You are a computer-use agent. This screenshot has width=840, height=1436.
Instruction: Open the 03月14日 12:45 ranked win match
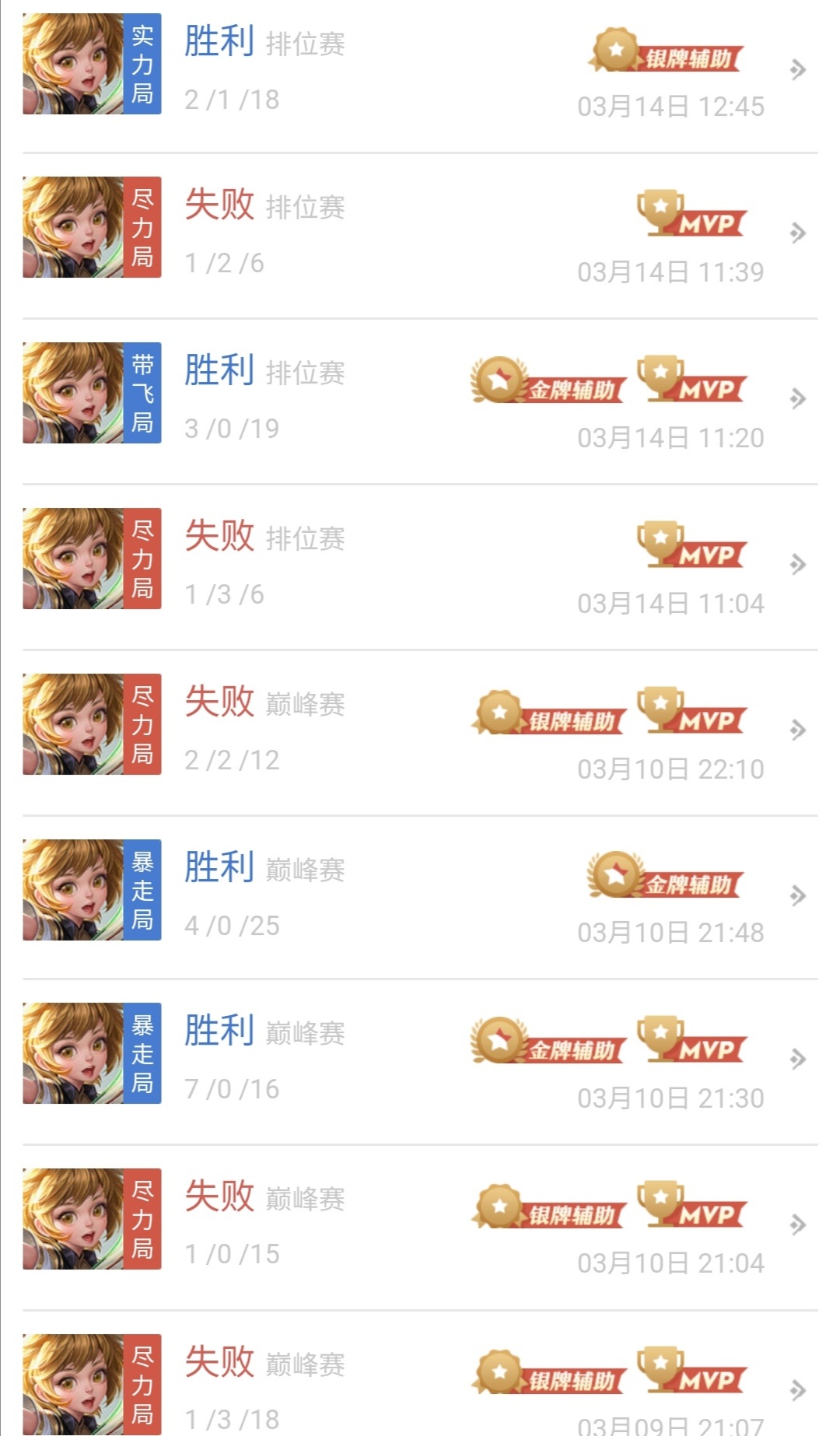point(420,70)
